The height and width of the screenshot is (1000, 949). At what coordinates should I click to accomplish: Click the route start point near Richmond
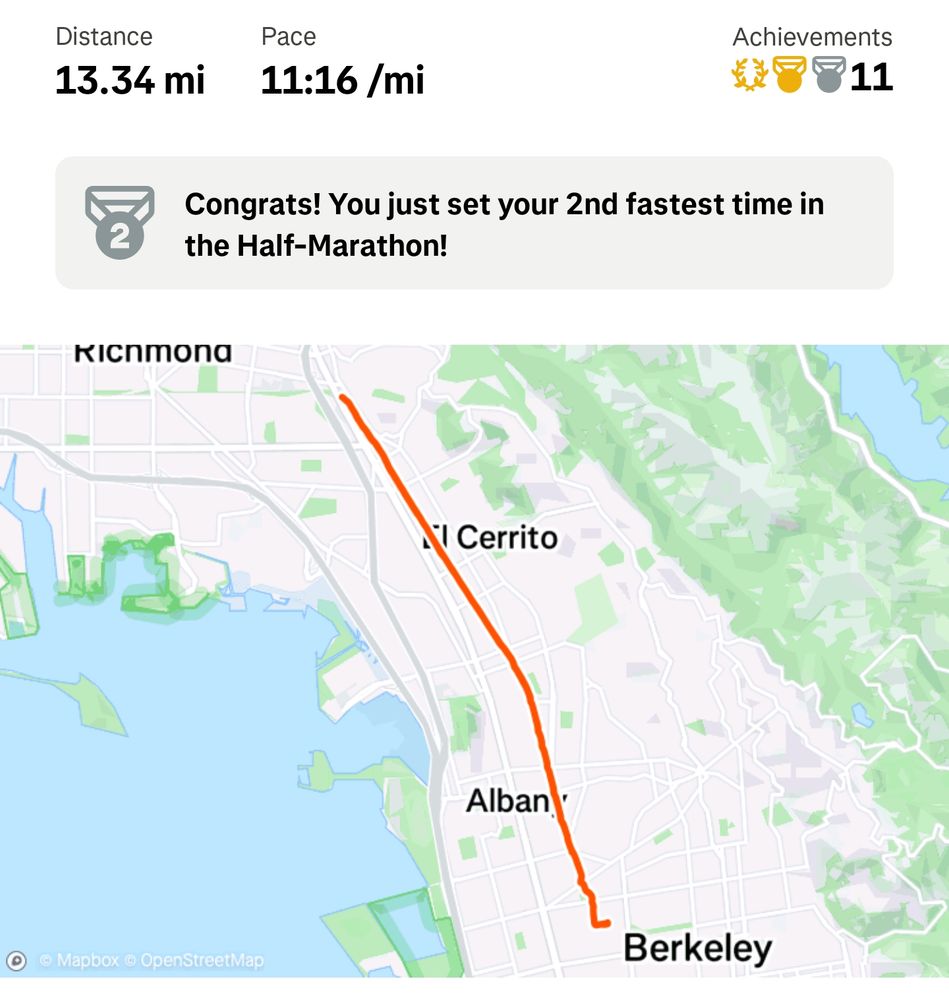click(341, 398)
